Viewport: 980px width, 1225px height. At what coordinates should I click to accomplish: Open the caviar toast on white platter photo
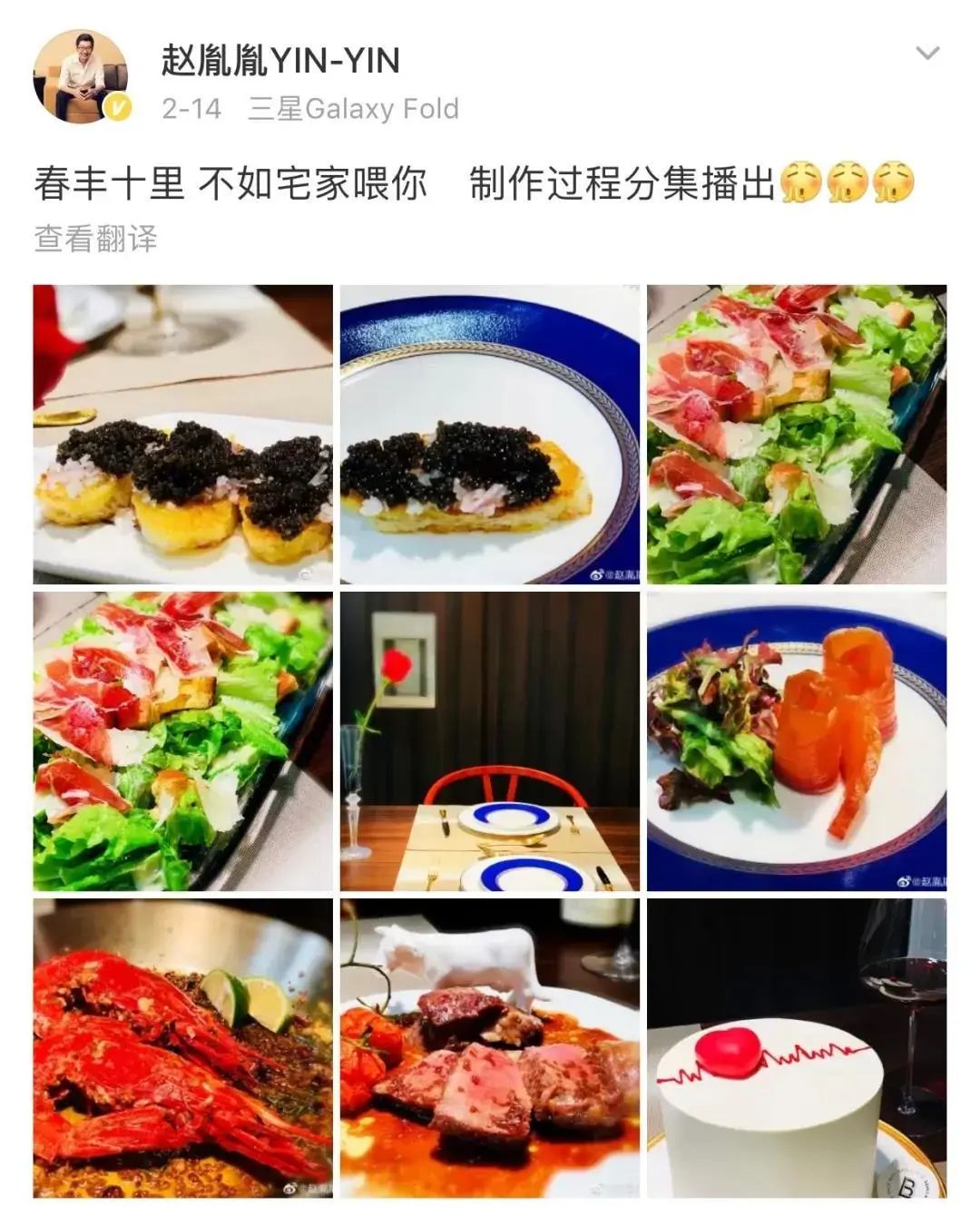click(182, 434)
